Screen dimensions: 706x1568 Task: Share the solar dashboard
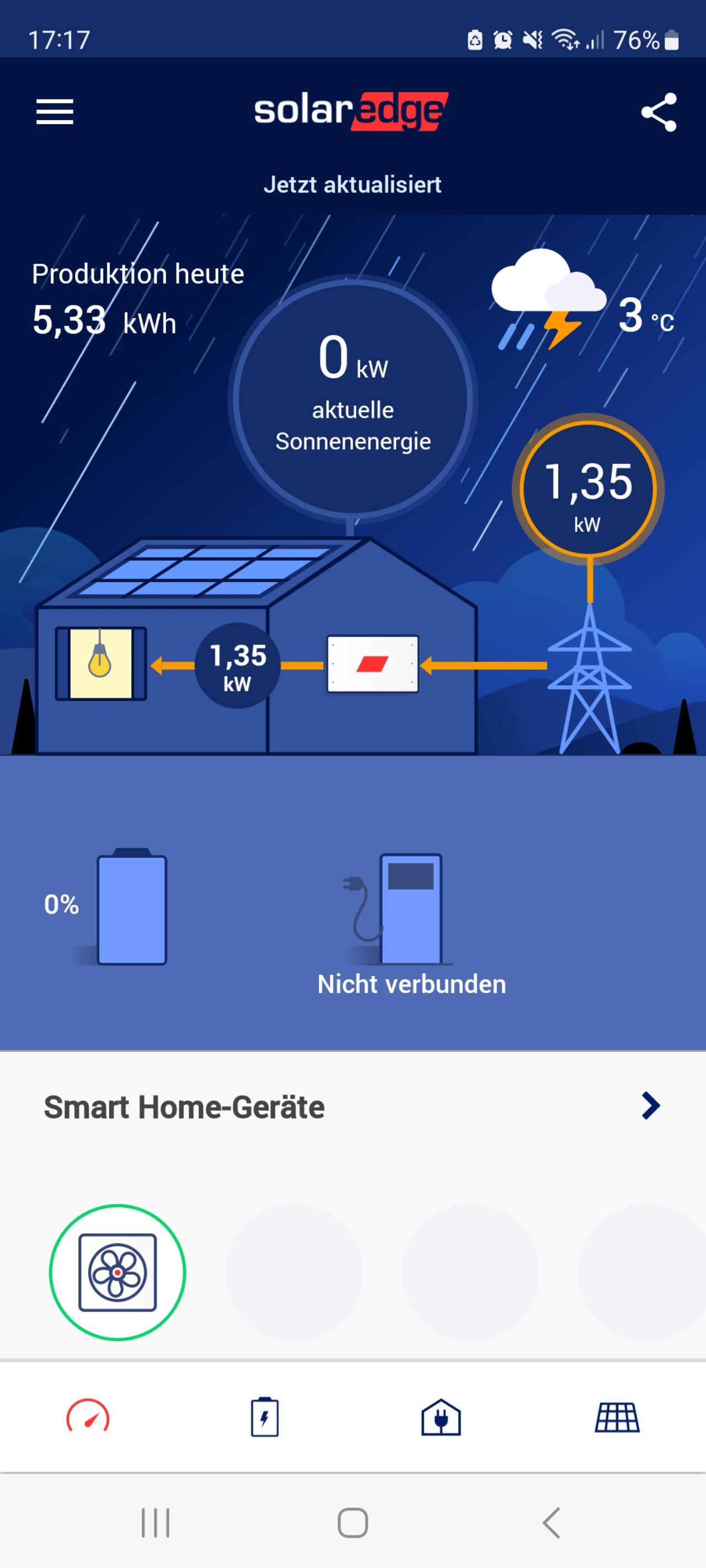pos(659,112)
